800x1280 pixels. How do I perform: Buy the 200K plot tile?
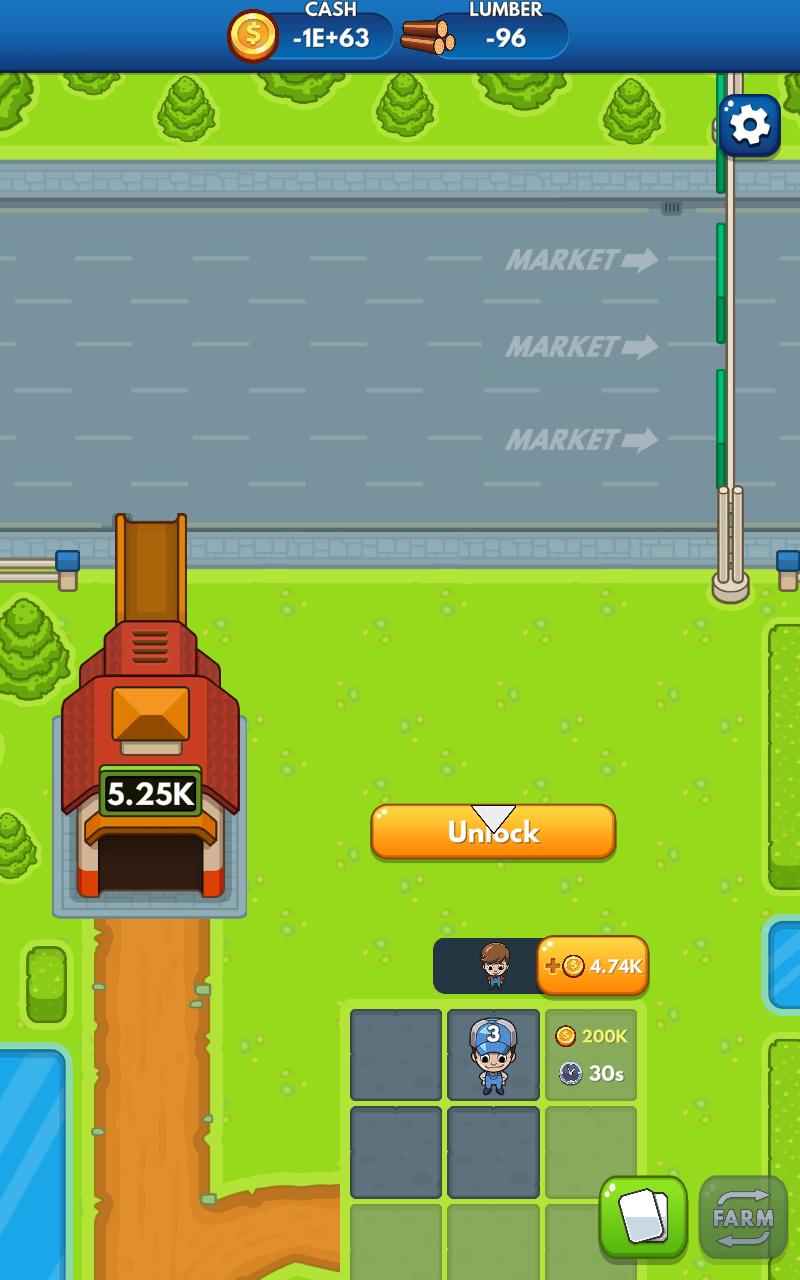tap(591, 1055)
